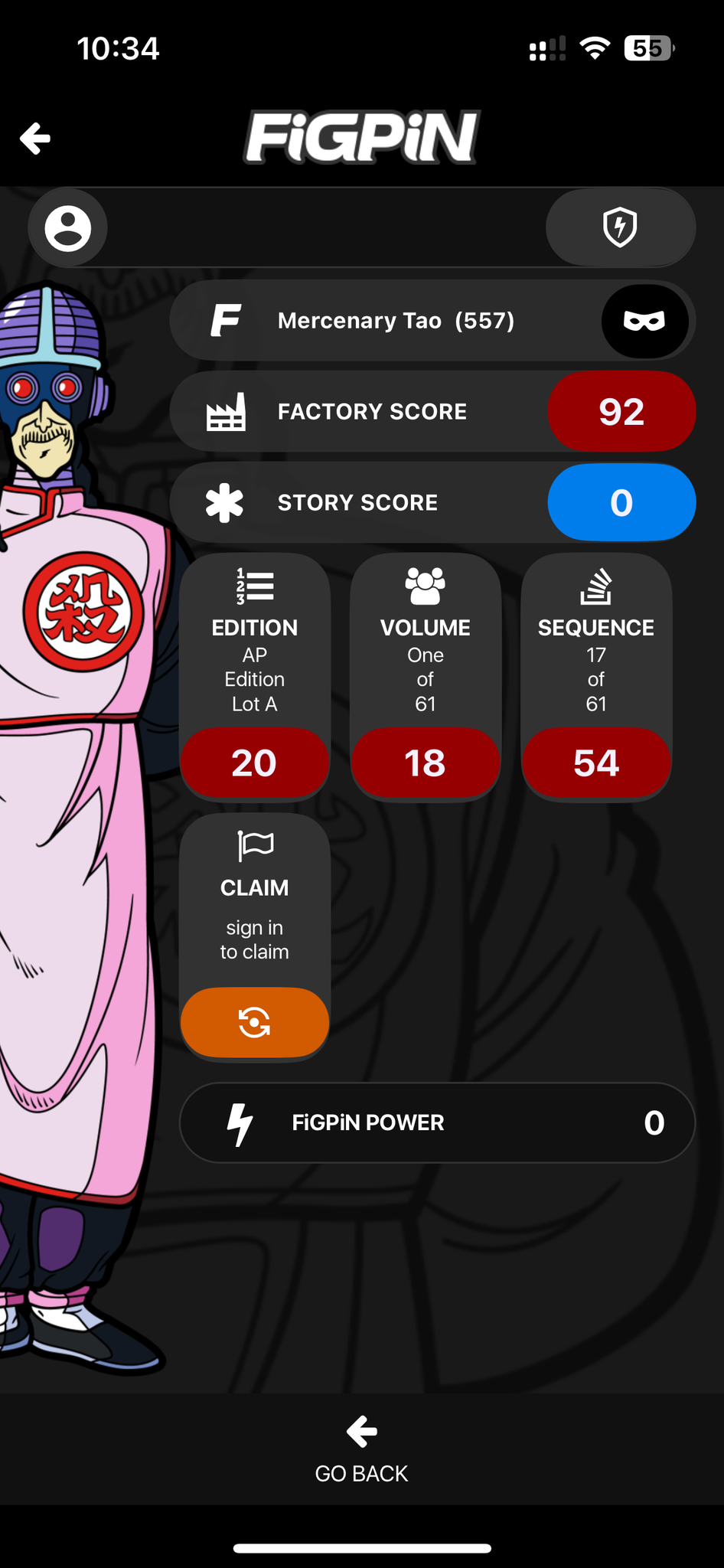
Task: Tap GO BACK at the bottom
Action: (361, 1450)
